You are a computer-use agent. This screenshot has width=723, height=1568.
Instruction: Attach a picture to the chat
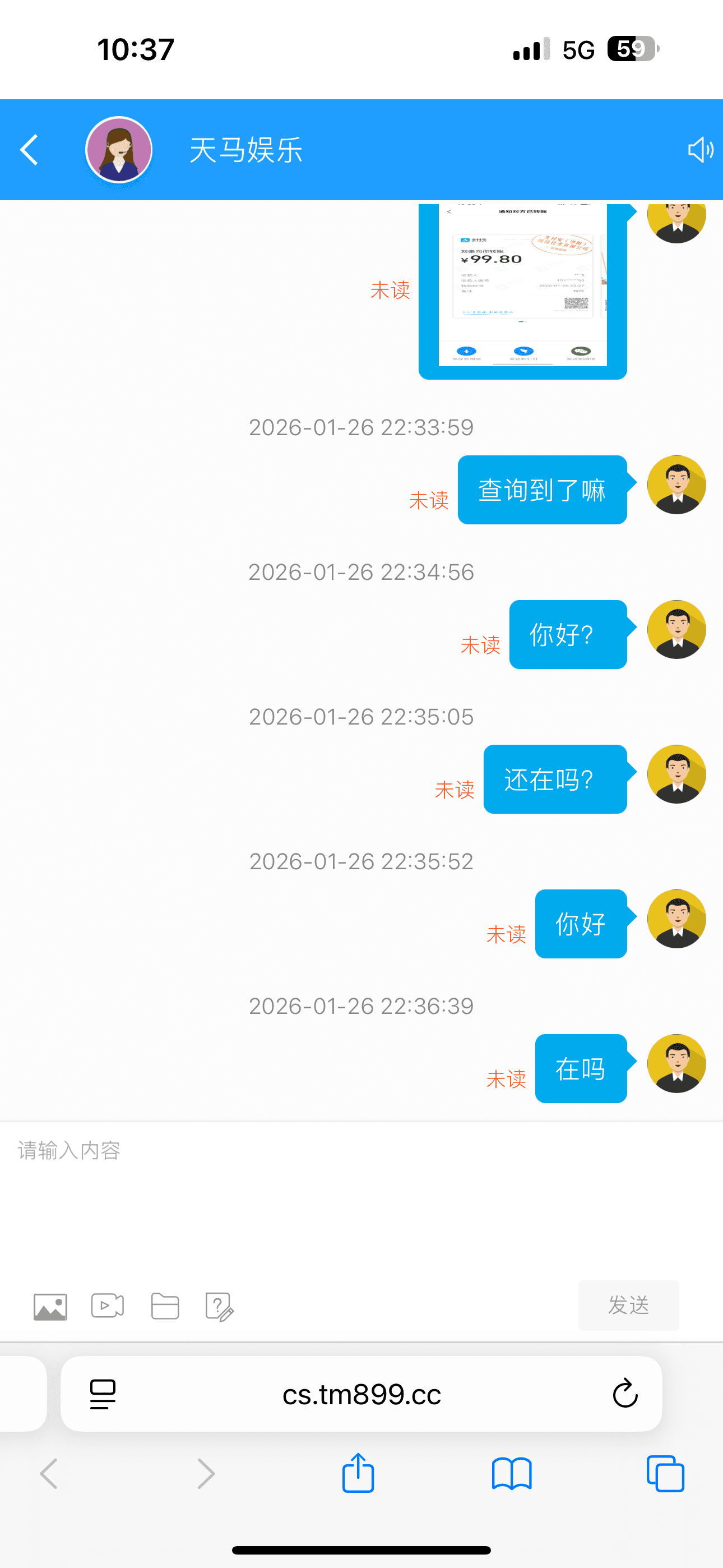tap(50, 1306)
